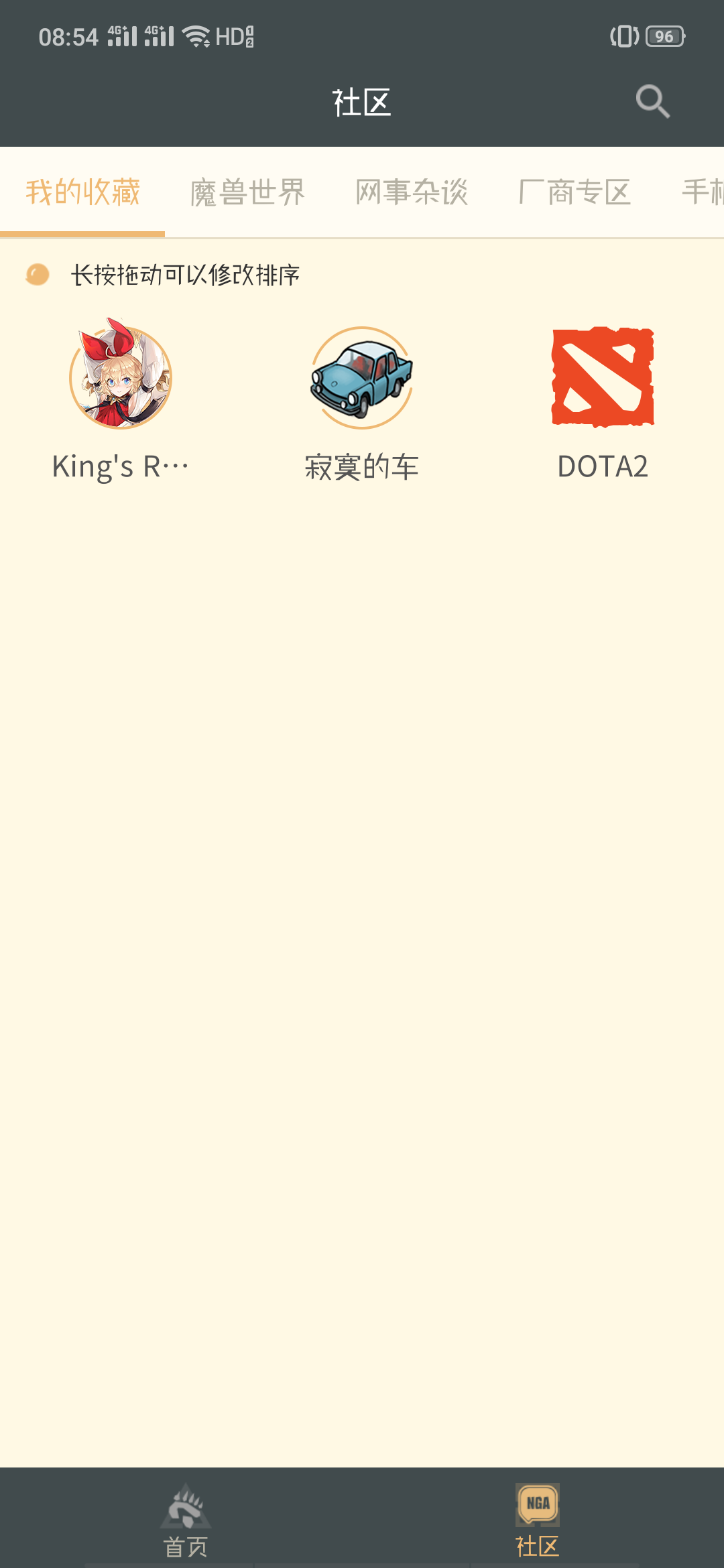
Task: Tap the 寂寞的车 car icon
Action: pos(361,379)
